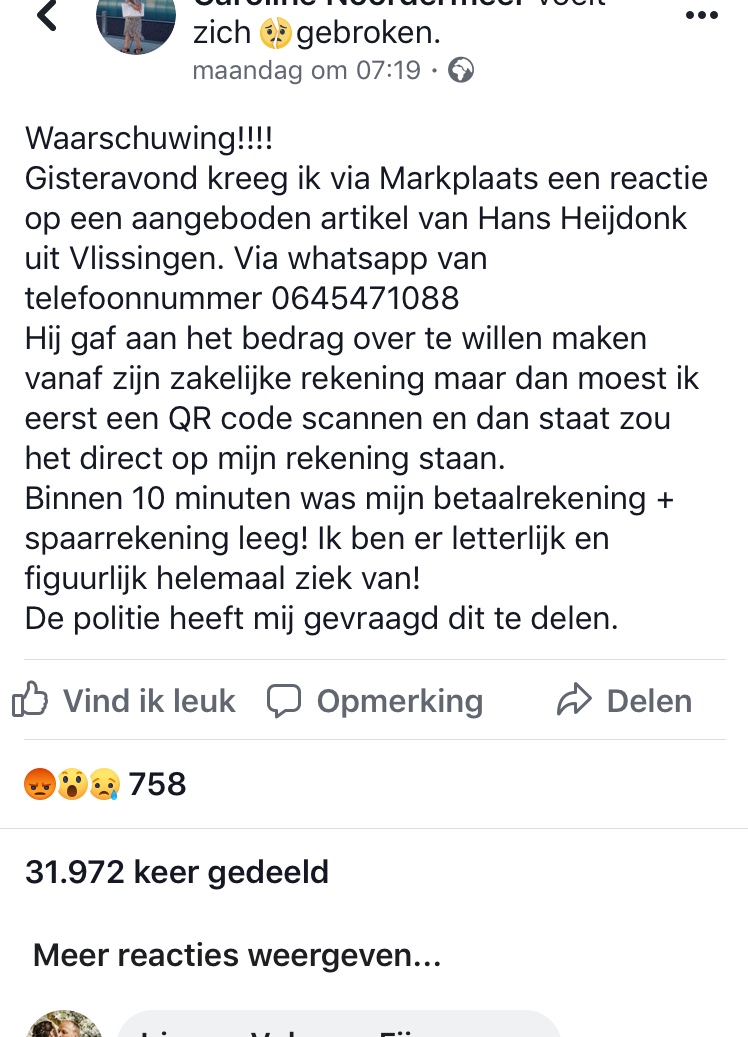Open the poster's profile picture
Viewport: 748px width, 1037px height.
[136, 24]
